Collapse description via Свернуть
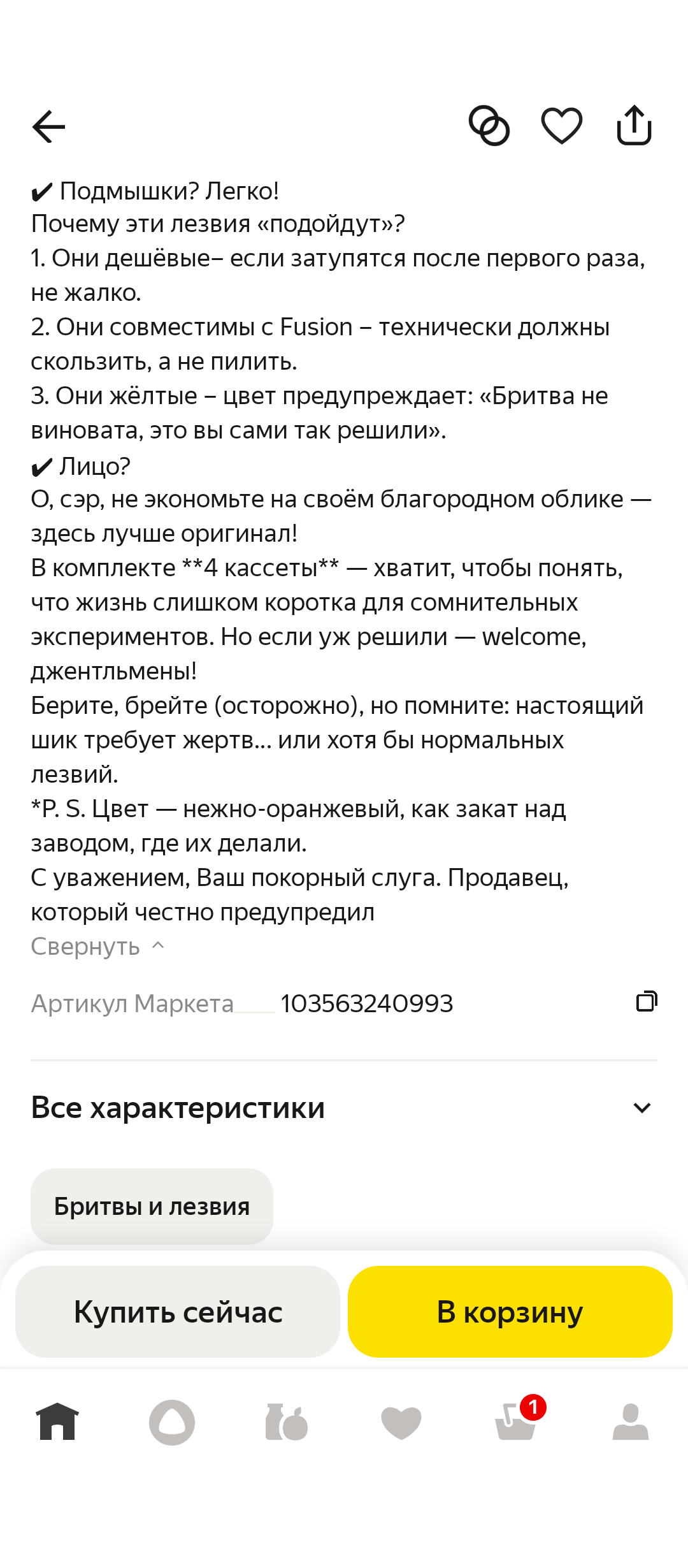 point(98,946)
